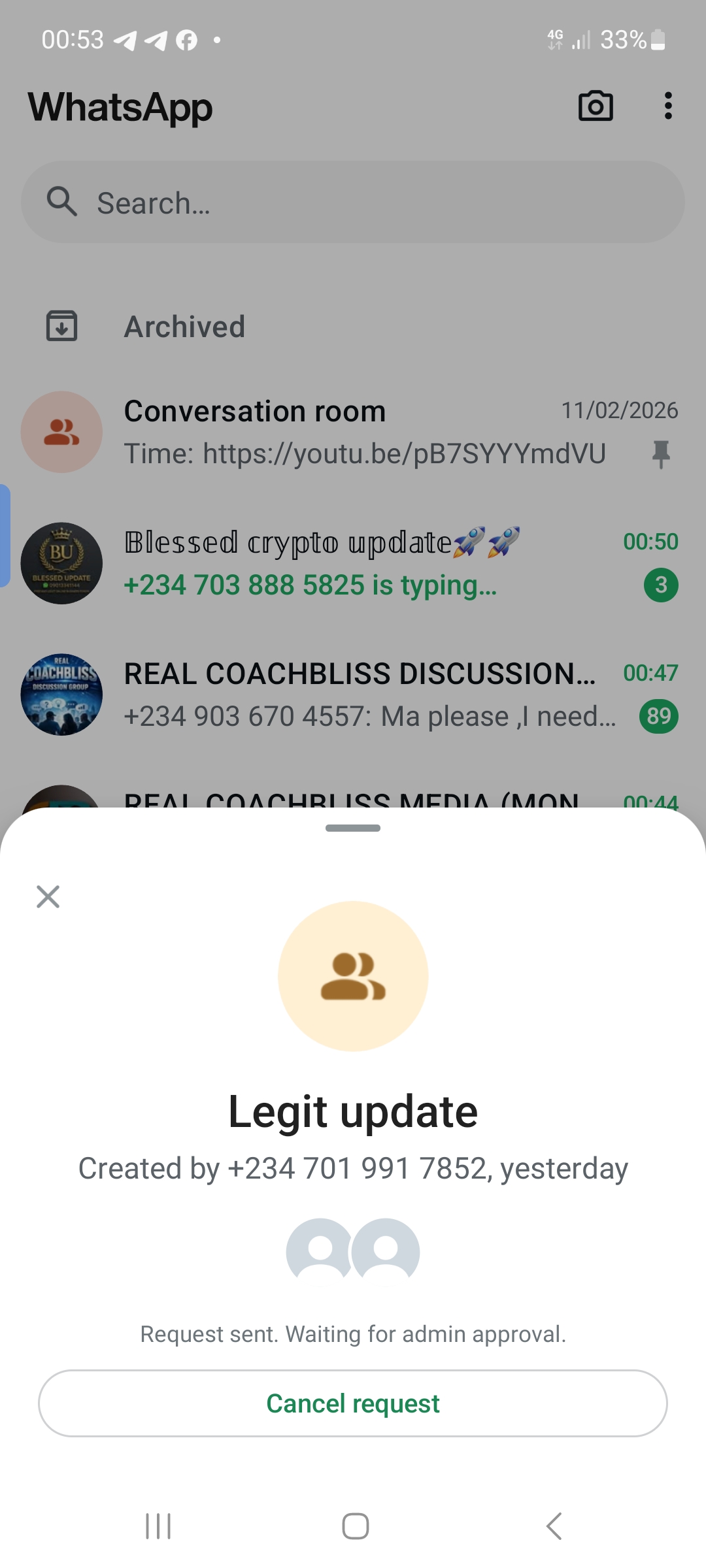Close the Legit update sheet
Viewport: 706px width, 1568px height.
[48, 897]
